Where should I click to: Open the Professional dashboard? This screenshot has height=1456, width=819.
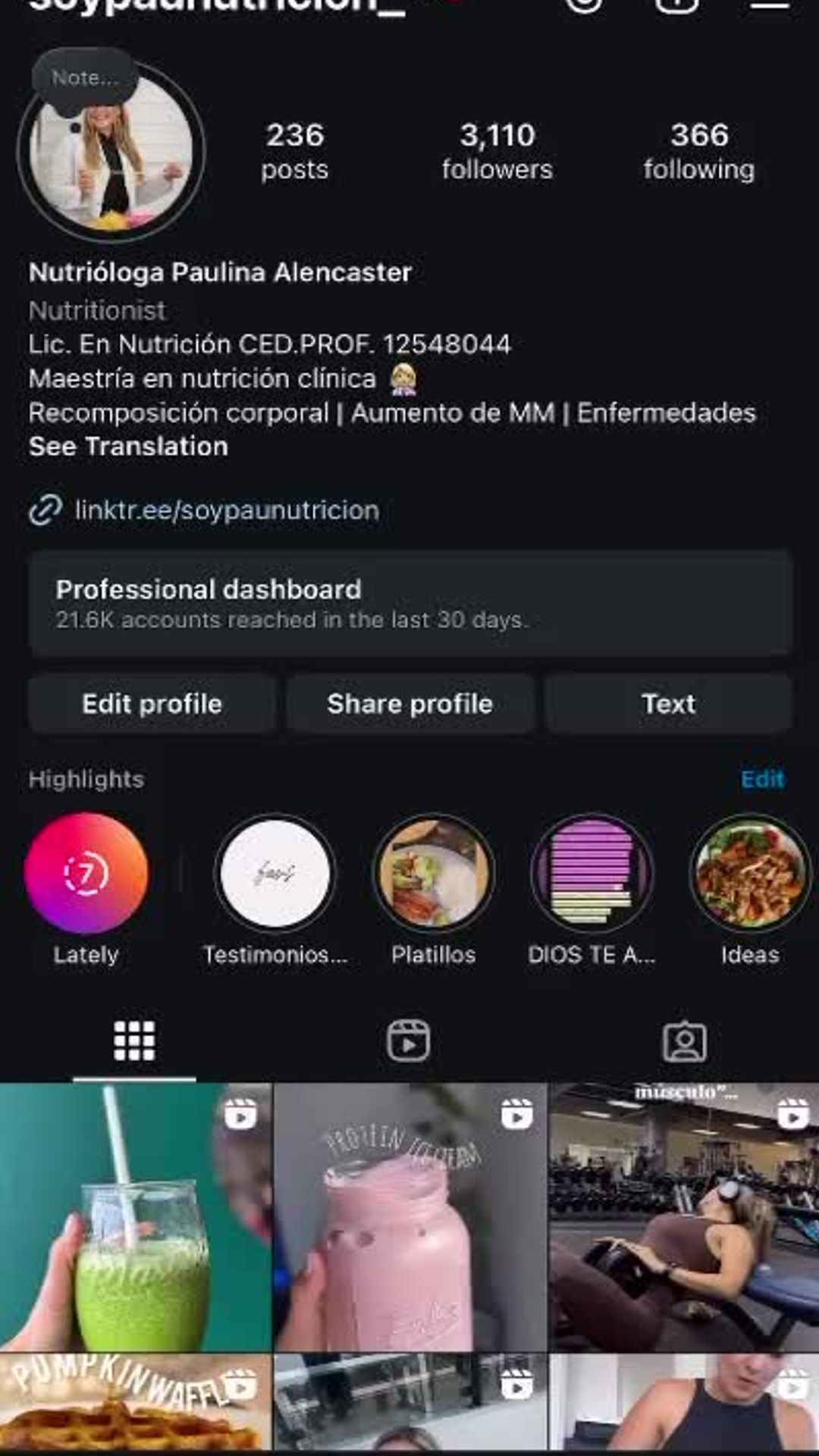point(409,603)
